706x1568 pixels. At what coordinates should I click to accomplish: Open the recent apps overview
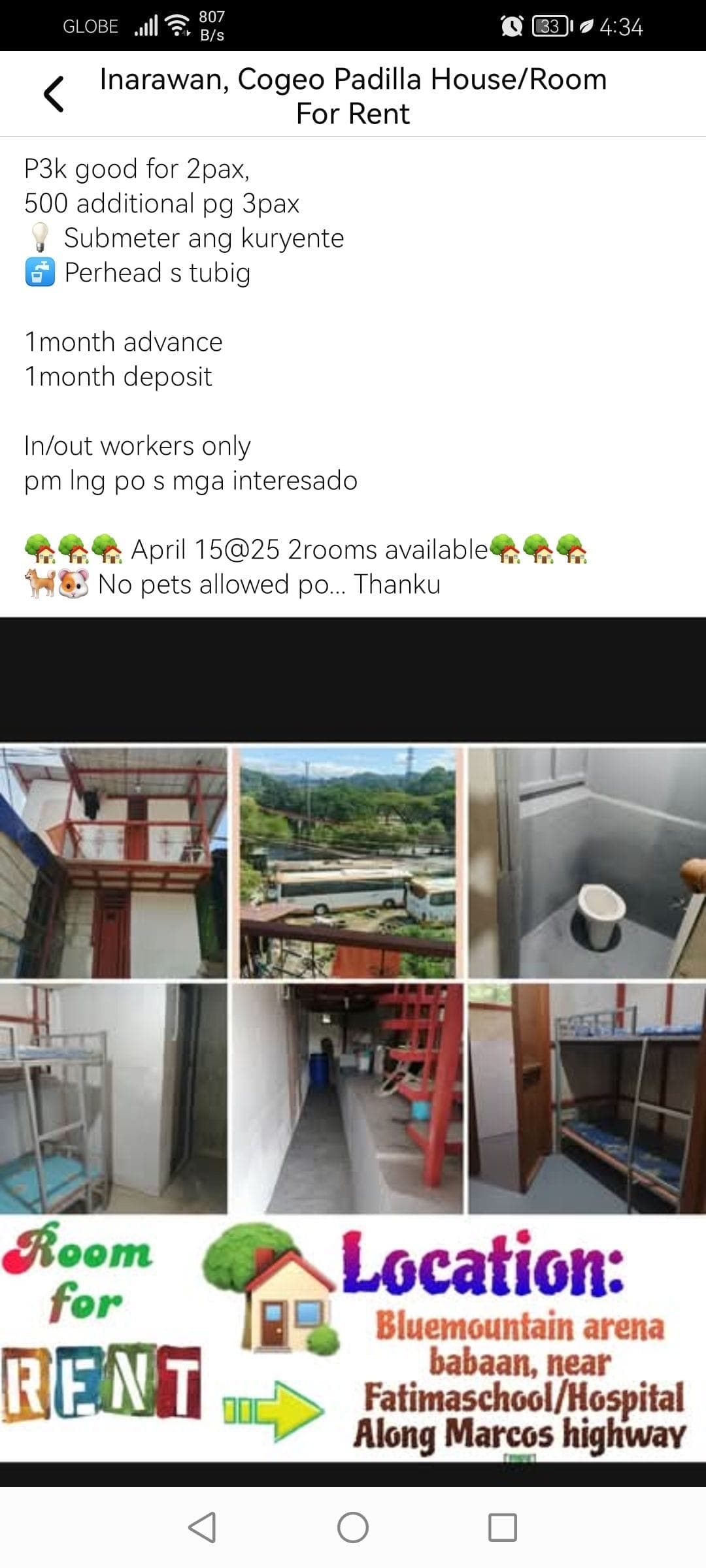[503, 1527]
